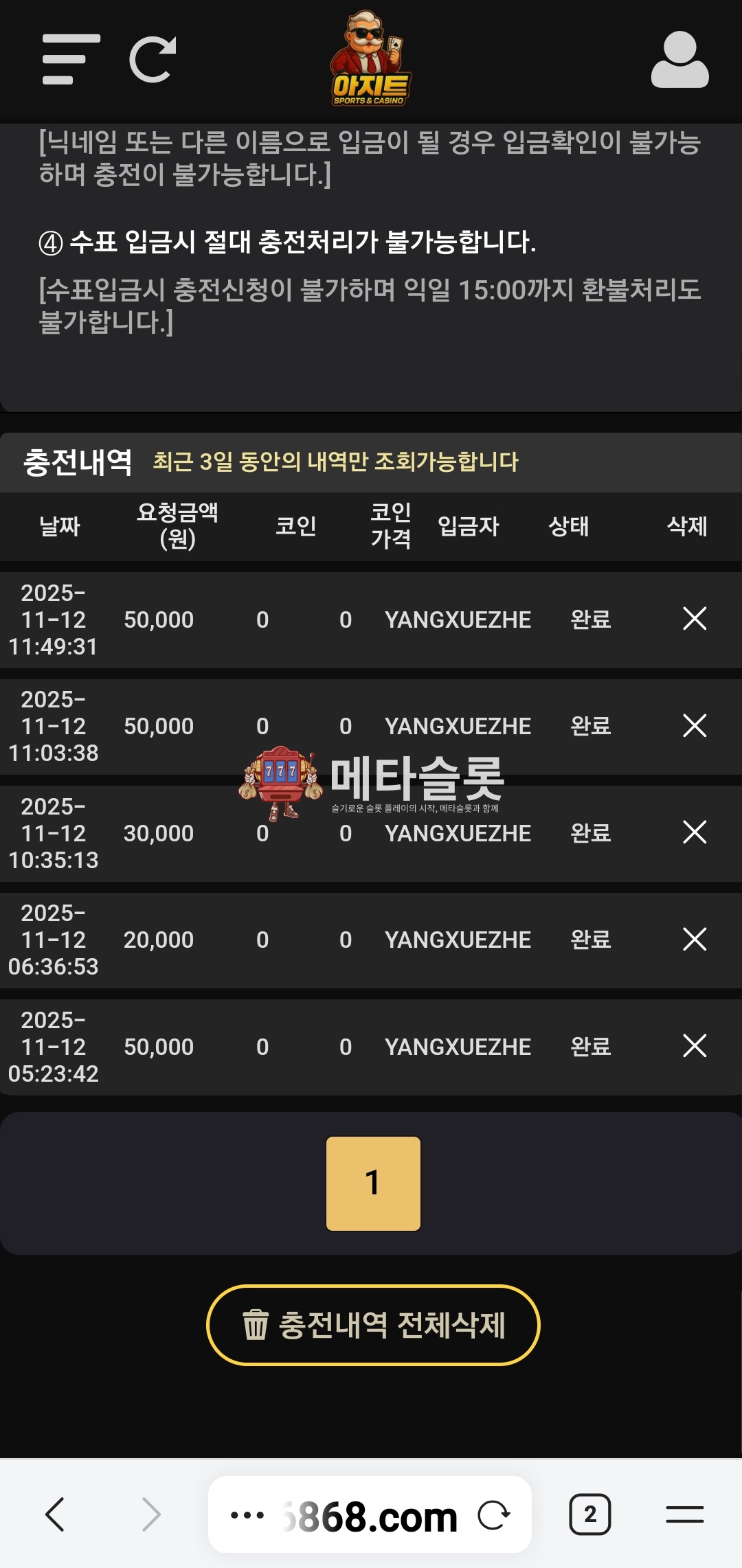Open the user profile icon
Screen dimensions: 742x1568
[679, 60]
